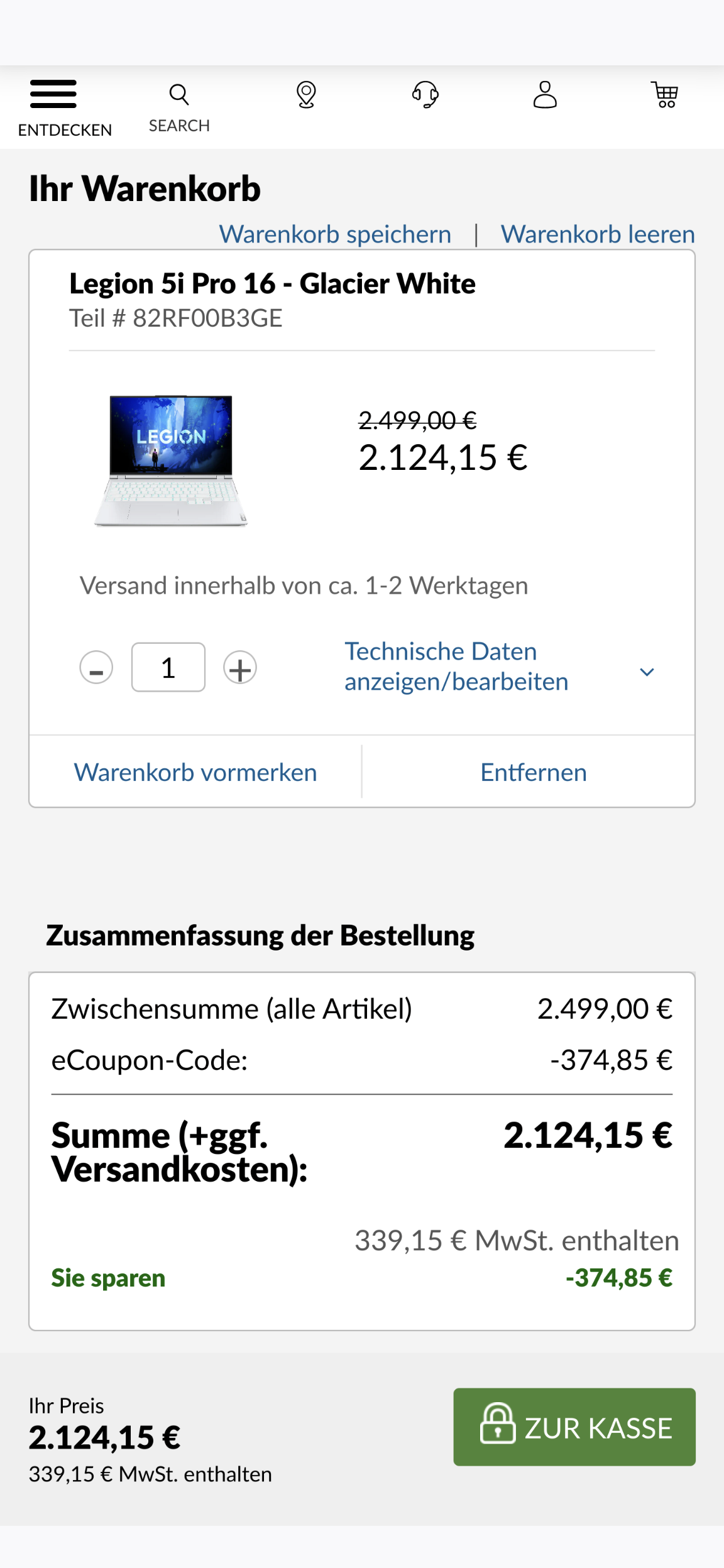Open the shopping cart icon
This screenshot has width=724, height=1568.
(664, 95)
